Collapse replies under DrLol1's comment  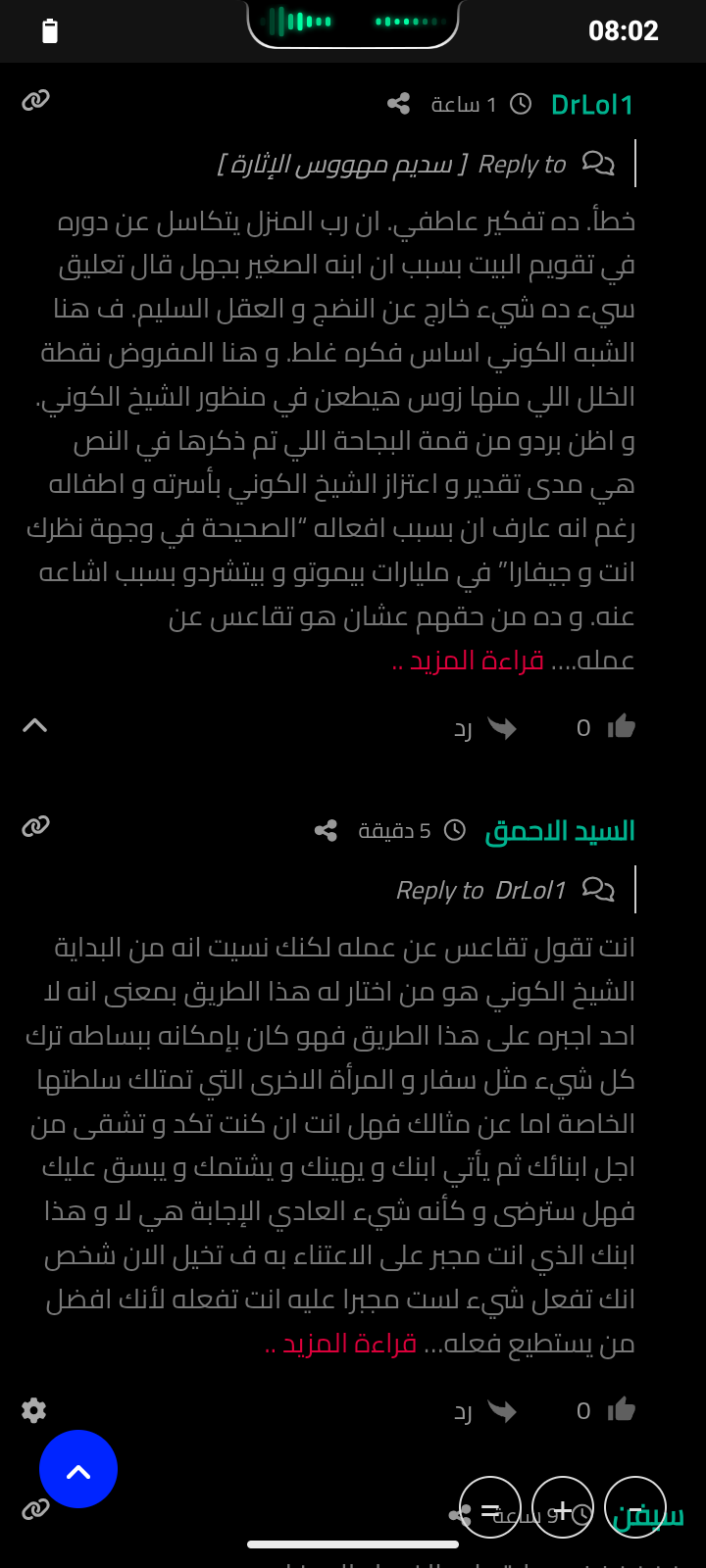(35, 726)
